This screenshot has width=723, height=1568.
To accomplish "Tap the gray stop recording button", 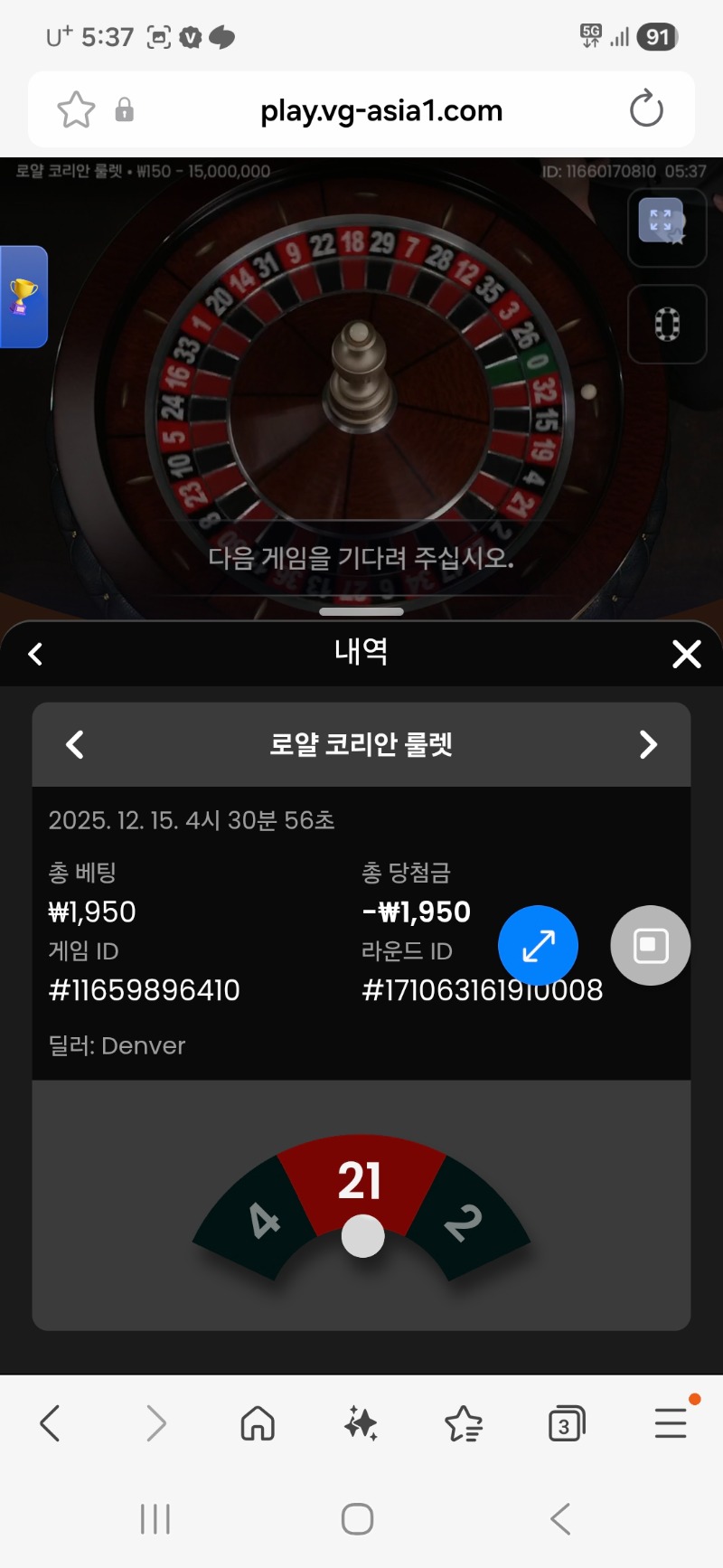I will point(650,945).
